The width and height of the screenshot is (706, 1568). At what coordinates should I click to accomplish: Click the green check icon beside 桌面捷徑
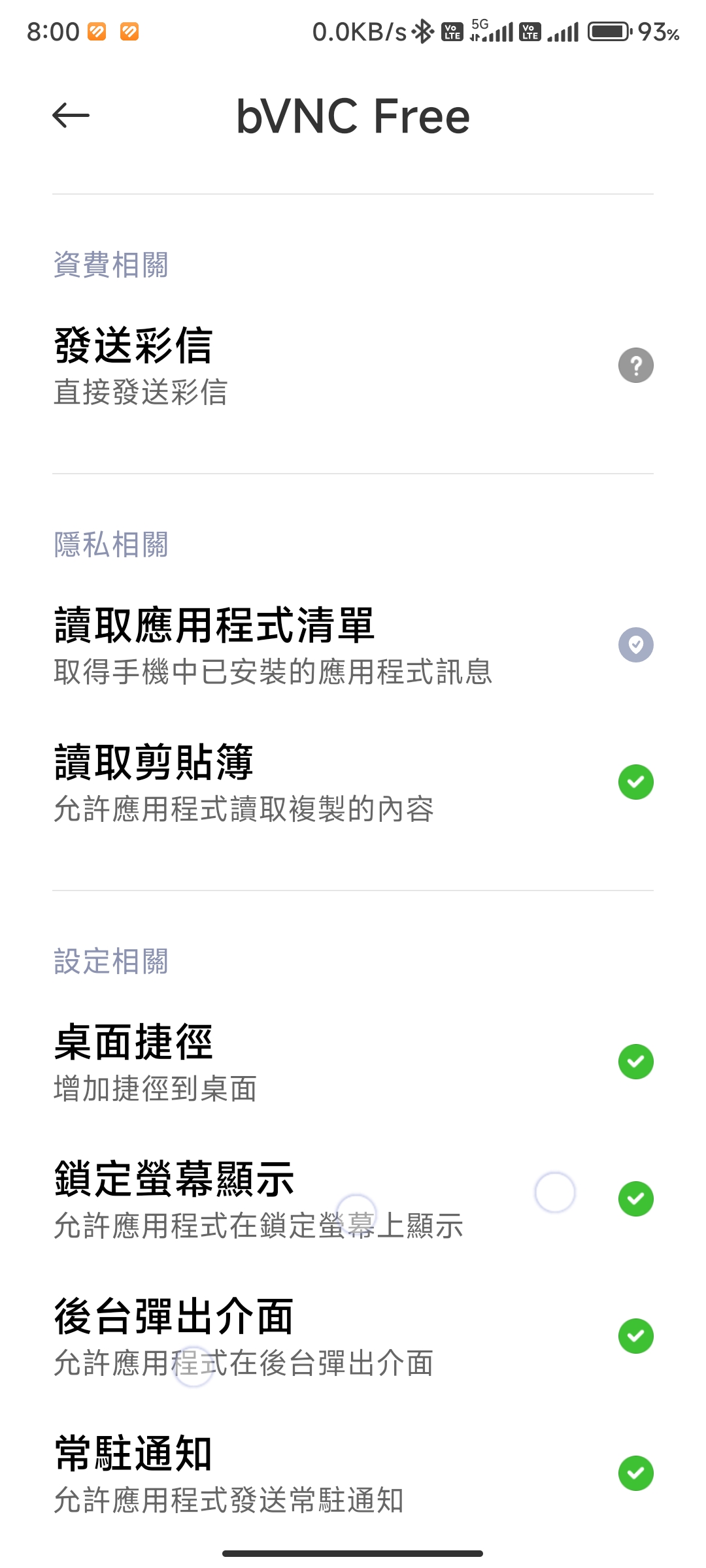pos(635,1060)
